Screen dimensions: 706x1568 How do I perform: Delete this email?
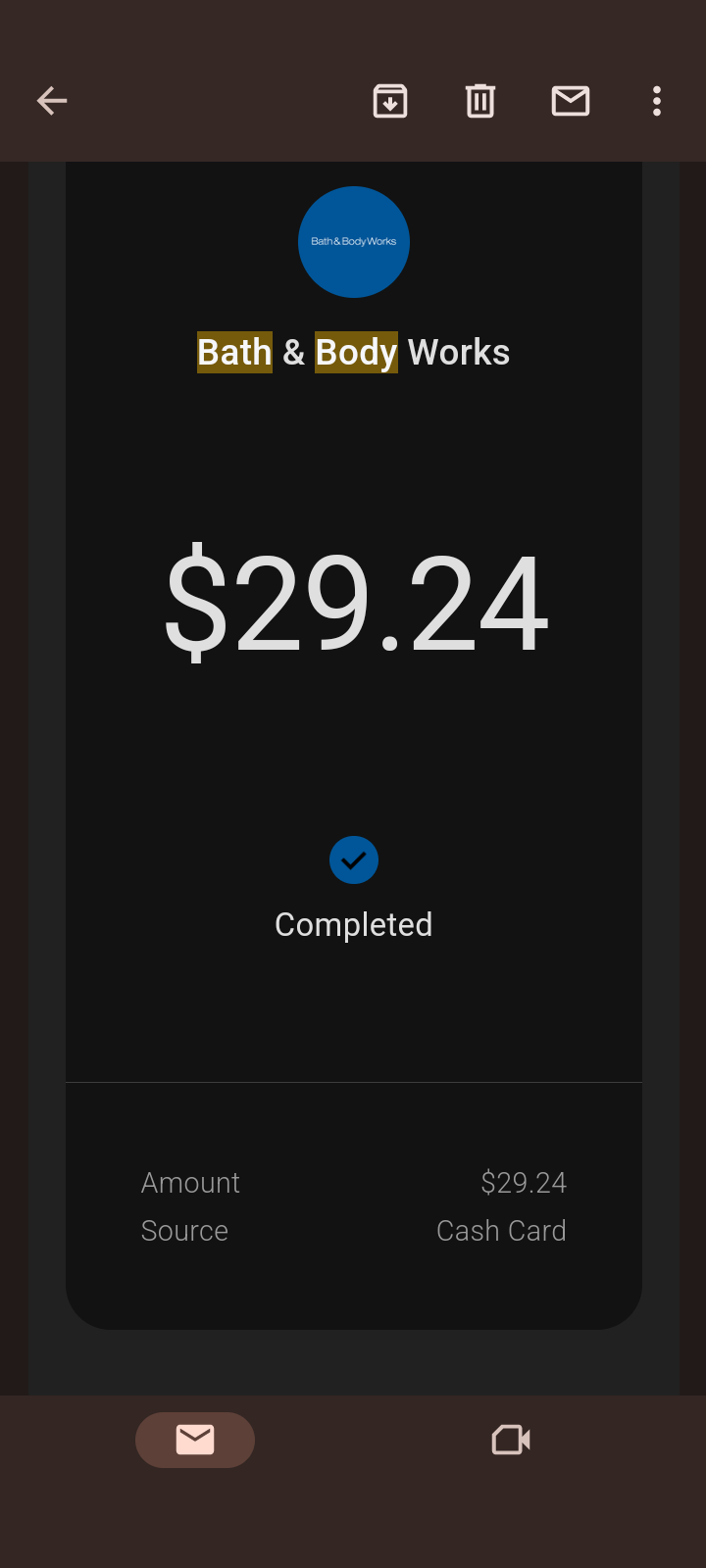(480, 101)
